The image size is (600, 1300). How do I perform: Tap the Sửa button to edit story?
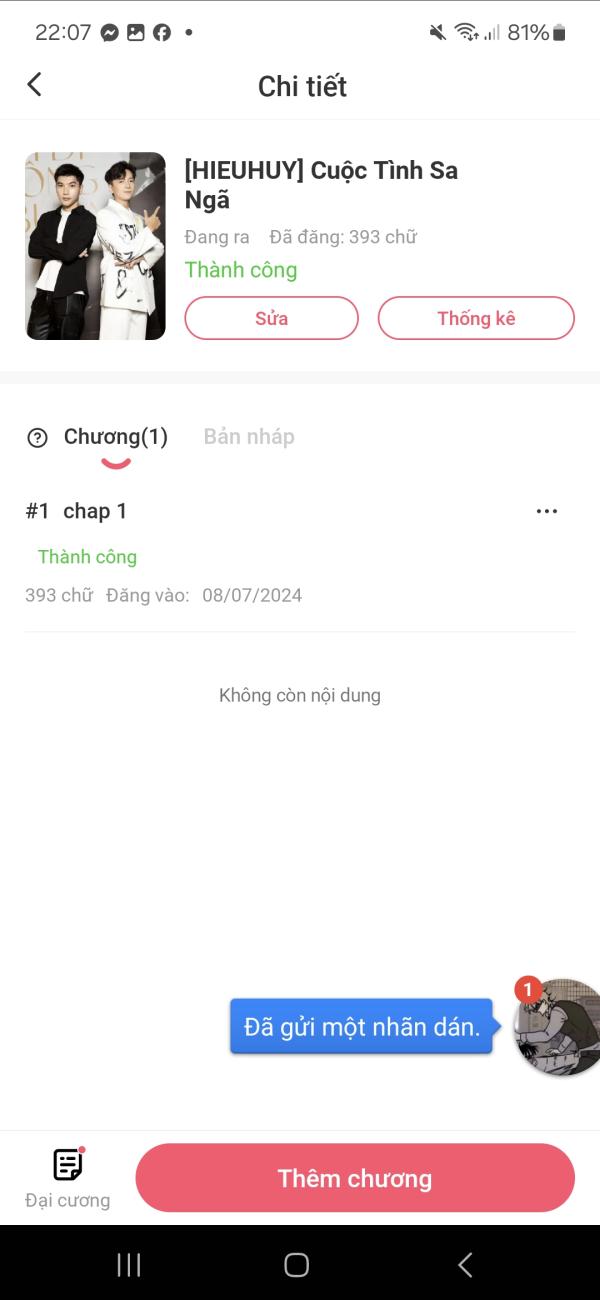271,319
